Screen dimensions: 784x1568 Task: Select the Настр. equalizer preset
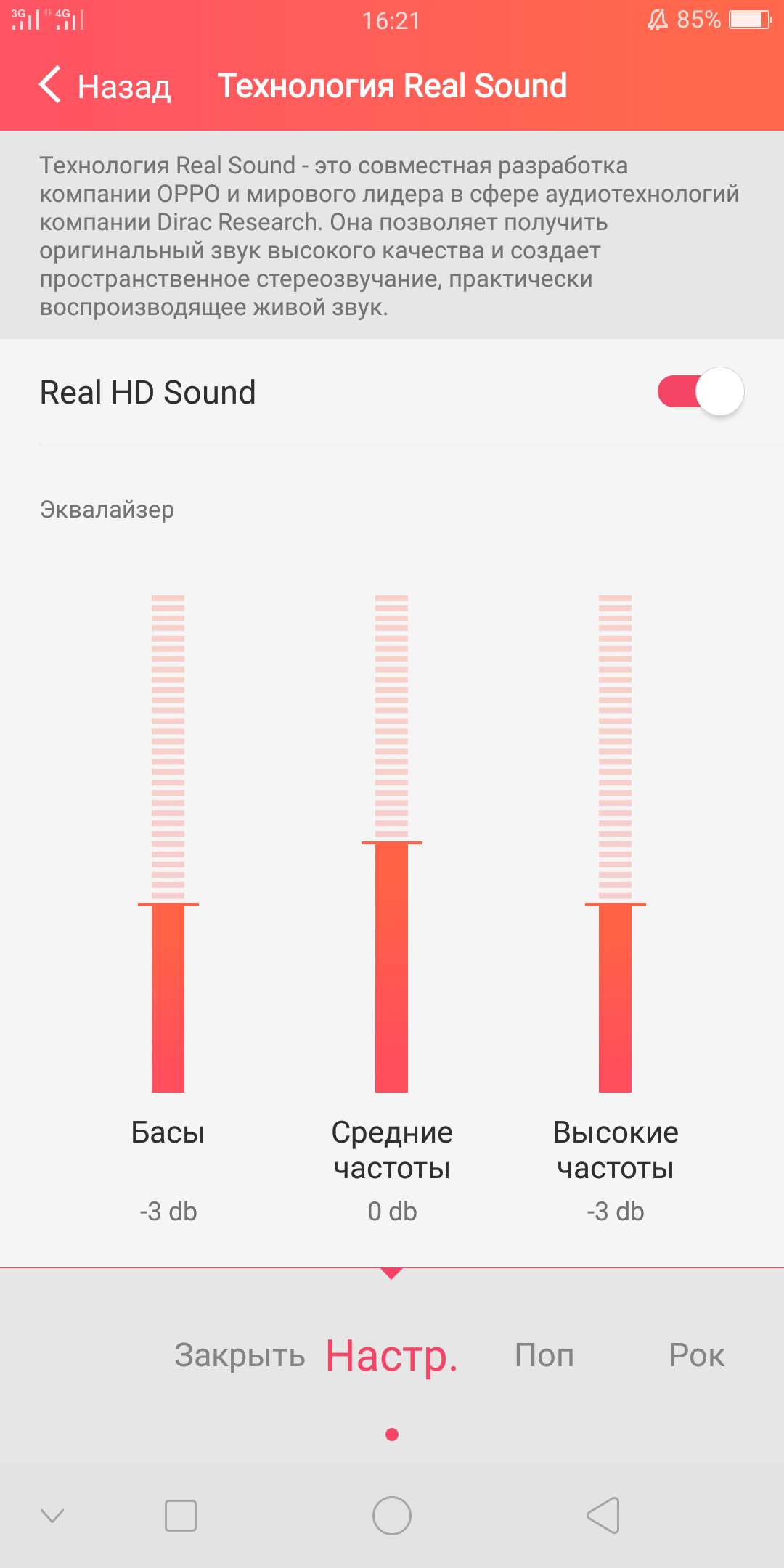[x=391, y=1355]
